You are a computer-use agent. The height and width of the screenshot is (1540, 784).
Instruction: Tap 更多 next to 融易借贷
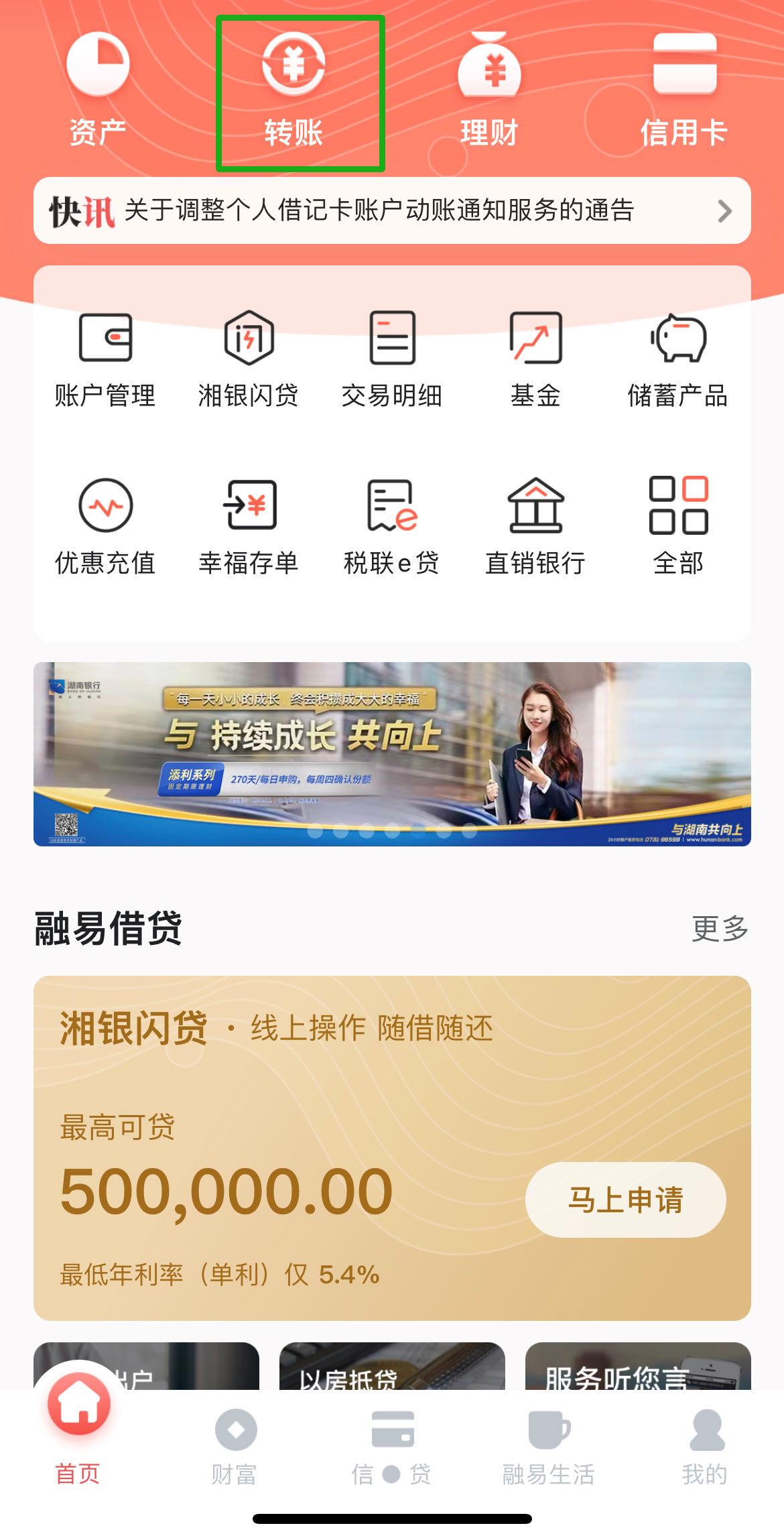[720, 929]
